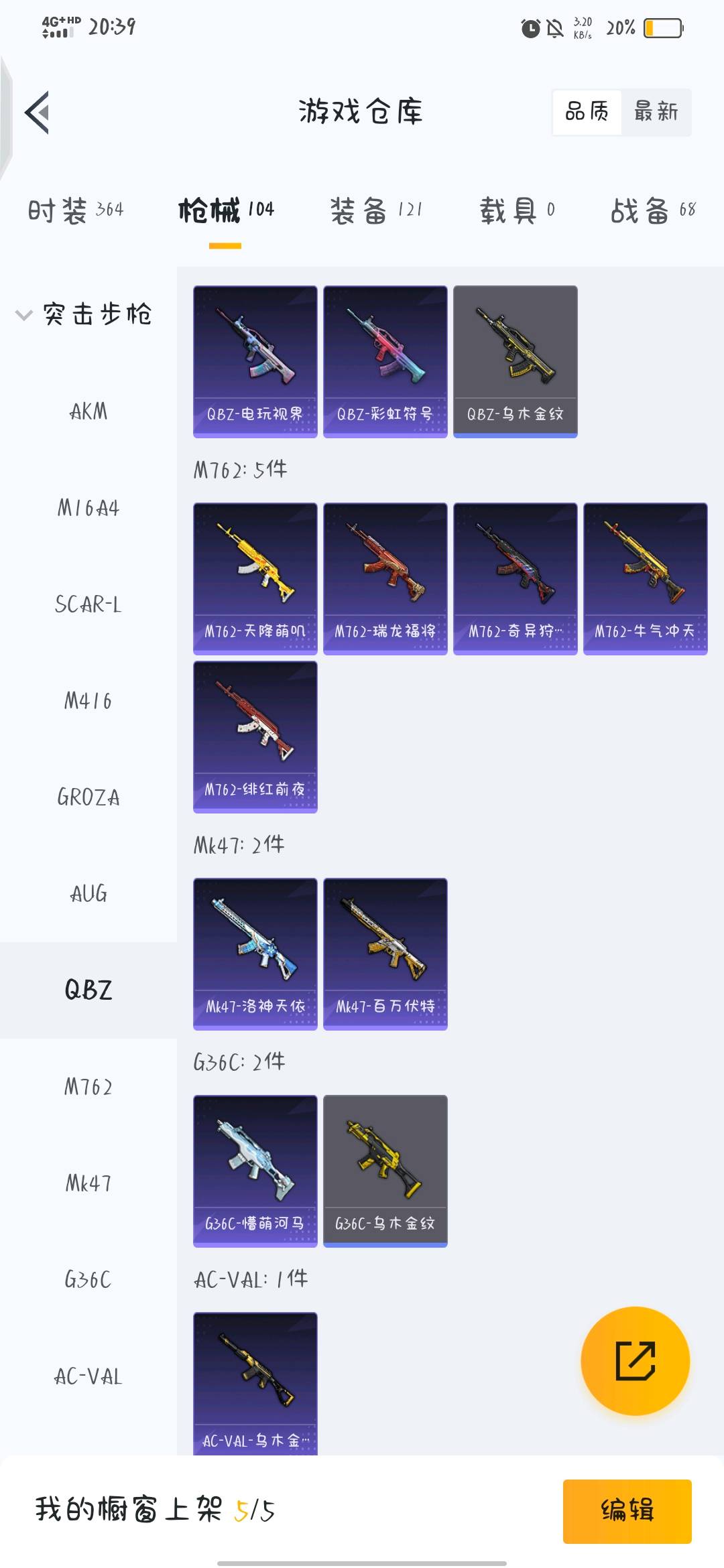This screenshot has height=1568, width=724.
Task: Select SCAR-L in the weapon list
Action: pyautogui.click(x=88, y=604)
